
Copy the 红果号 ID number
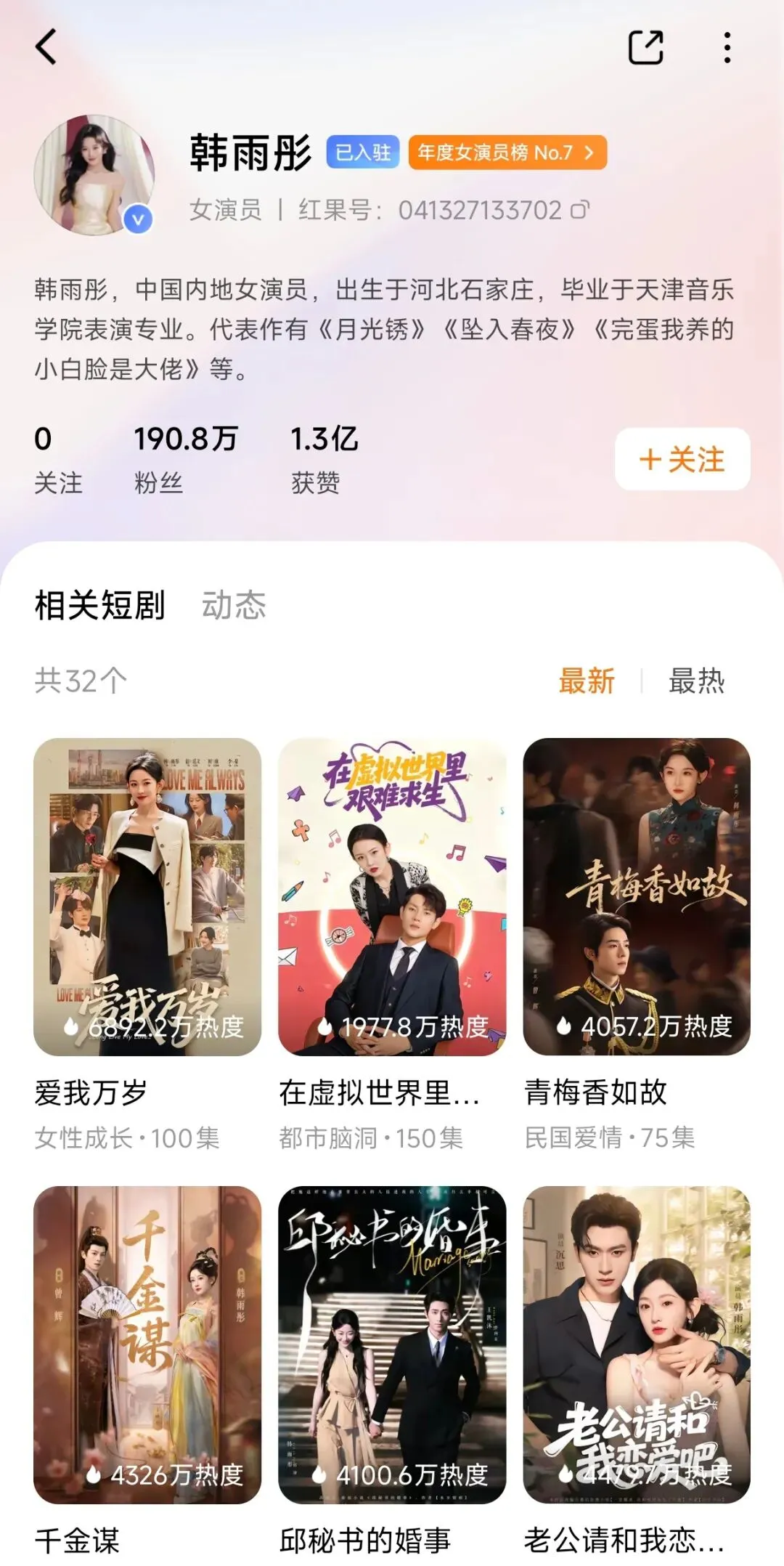(x=580, y=211)
